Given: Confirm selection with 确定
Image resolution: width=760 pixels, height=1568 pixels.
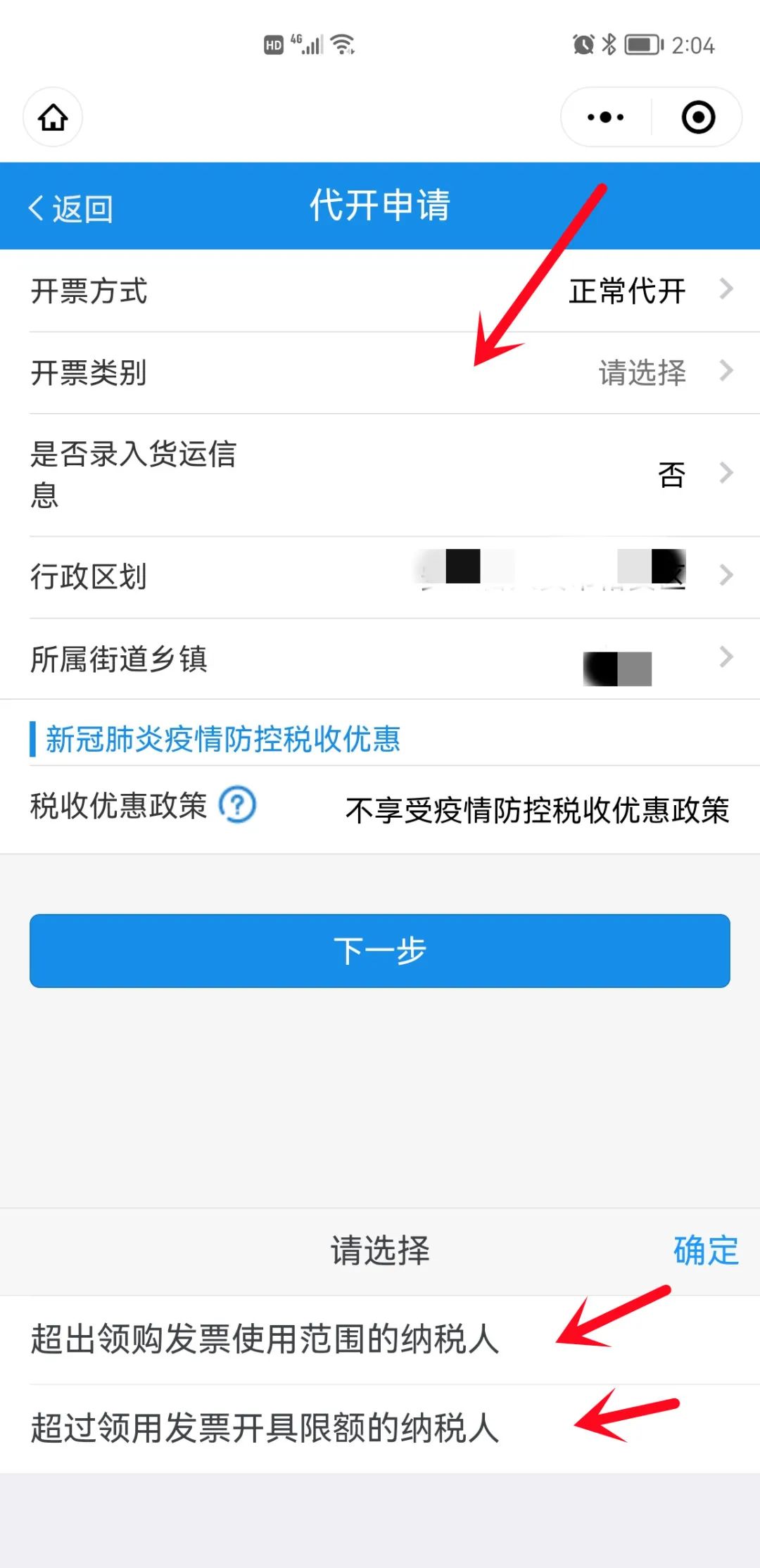Looking at the screenshot, I should click(705, 1251).
